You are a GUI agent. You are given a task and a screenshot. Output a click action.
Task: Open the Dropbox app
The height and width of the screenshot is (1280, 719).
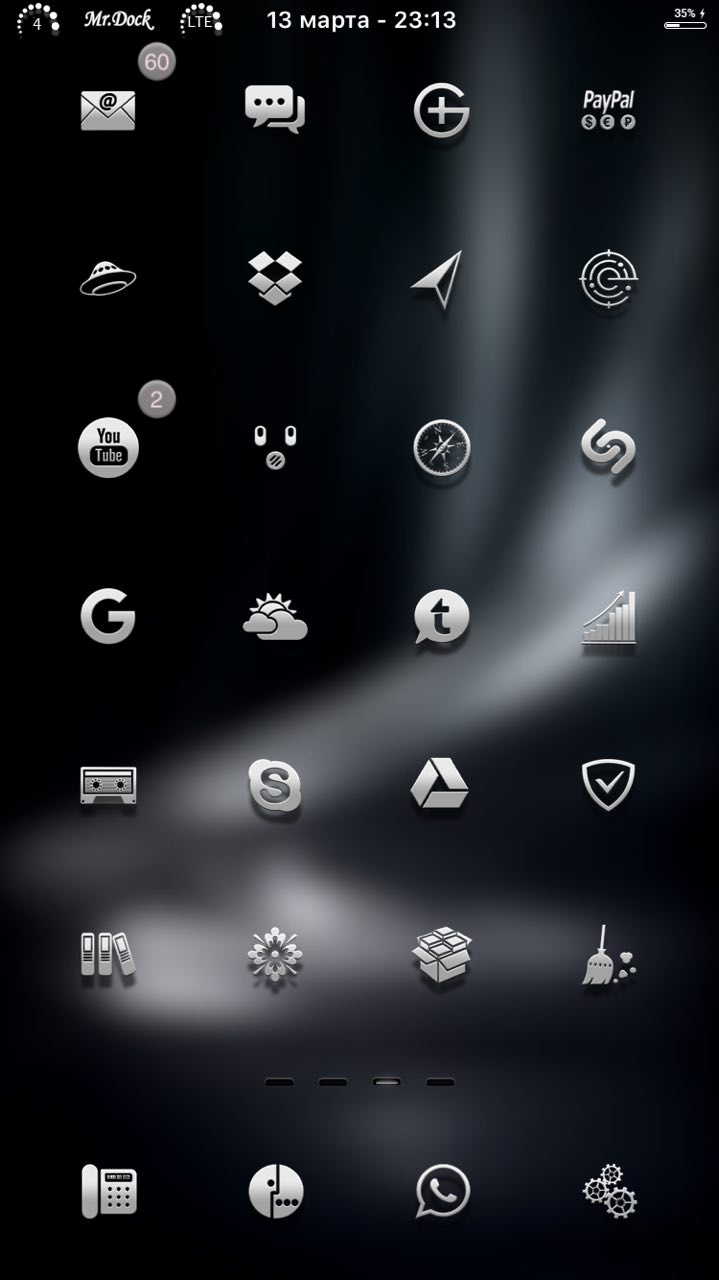(275, 278)
